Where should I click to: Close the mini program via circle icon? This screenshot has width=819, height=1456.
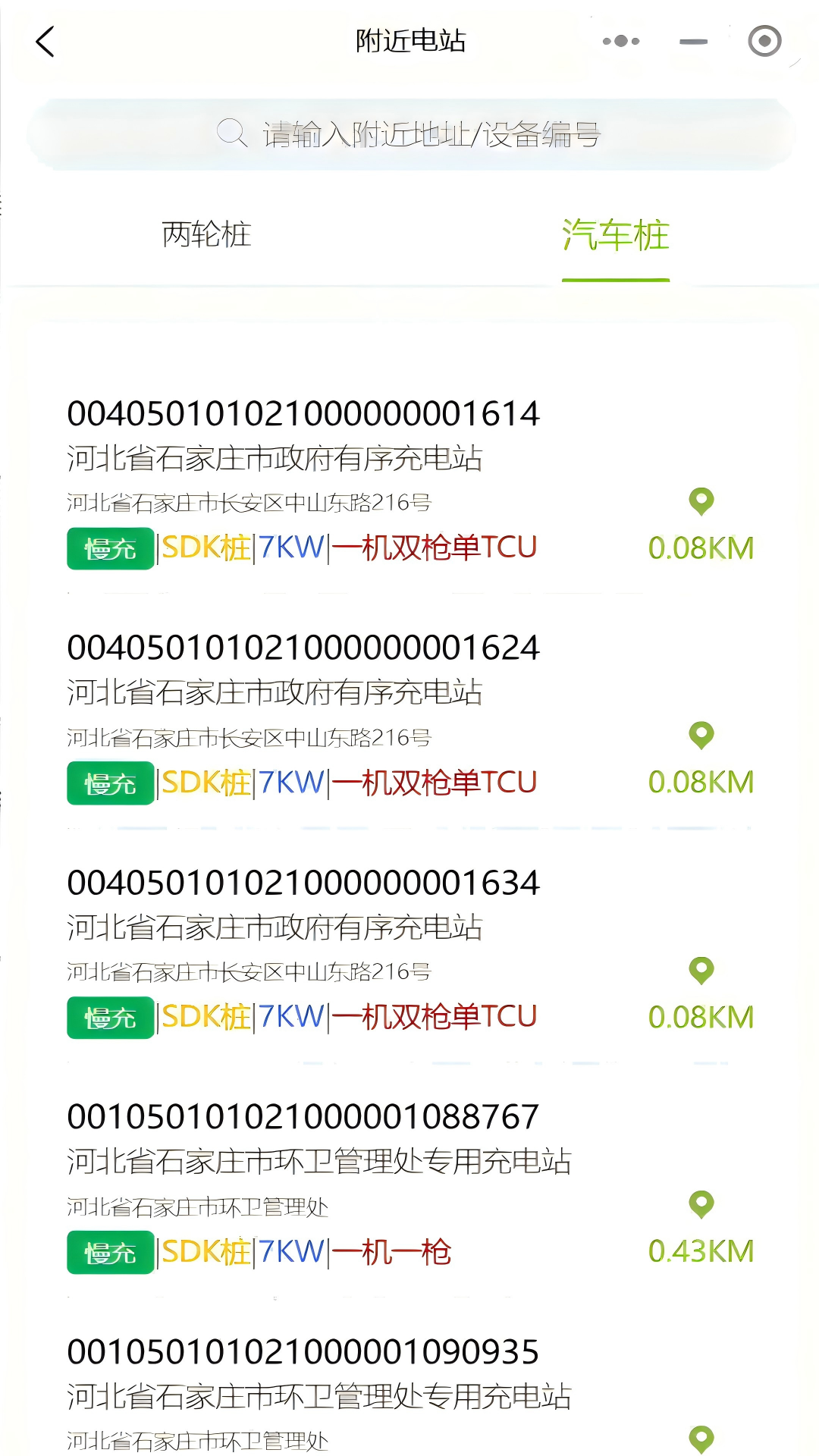764,41
